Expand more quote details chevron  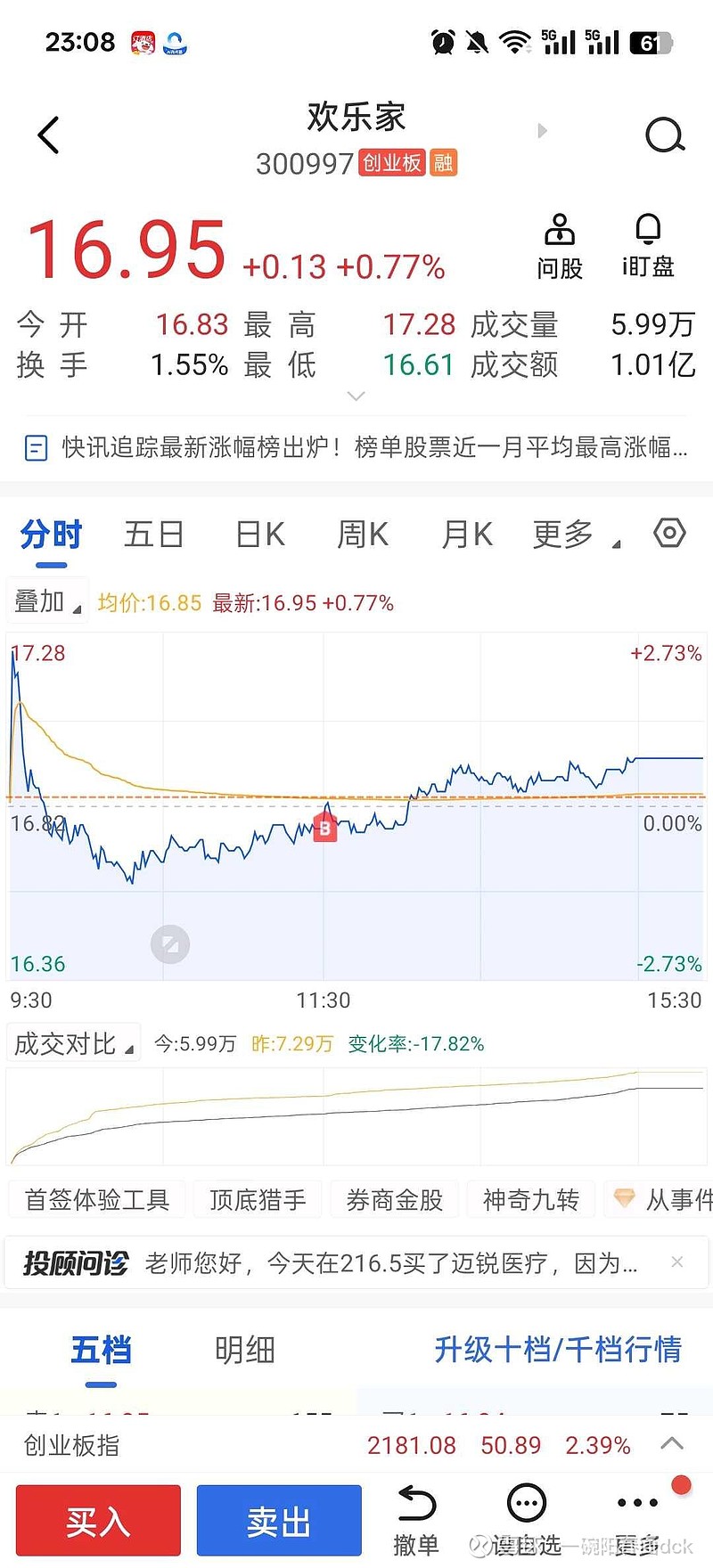[356, 396]
